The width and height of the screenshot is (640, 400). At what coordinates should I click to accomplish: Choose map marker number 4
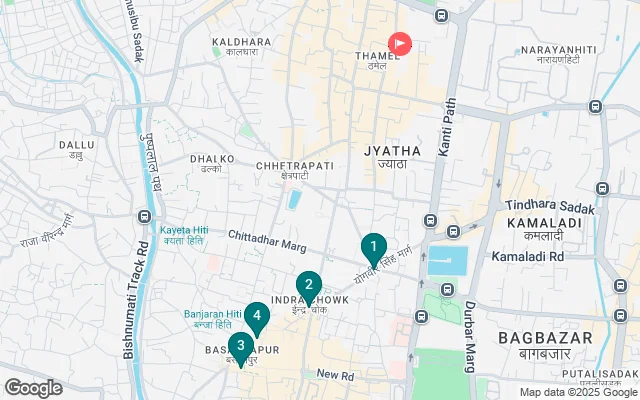(x=257, y=316)
